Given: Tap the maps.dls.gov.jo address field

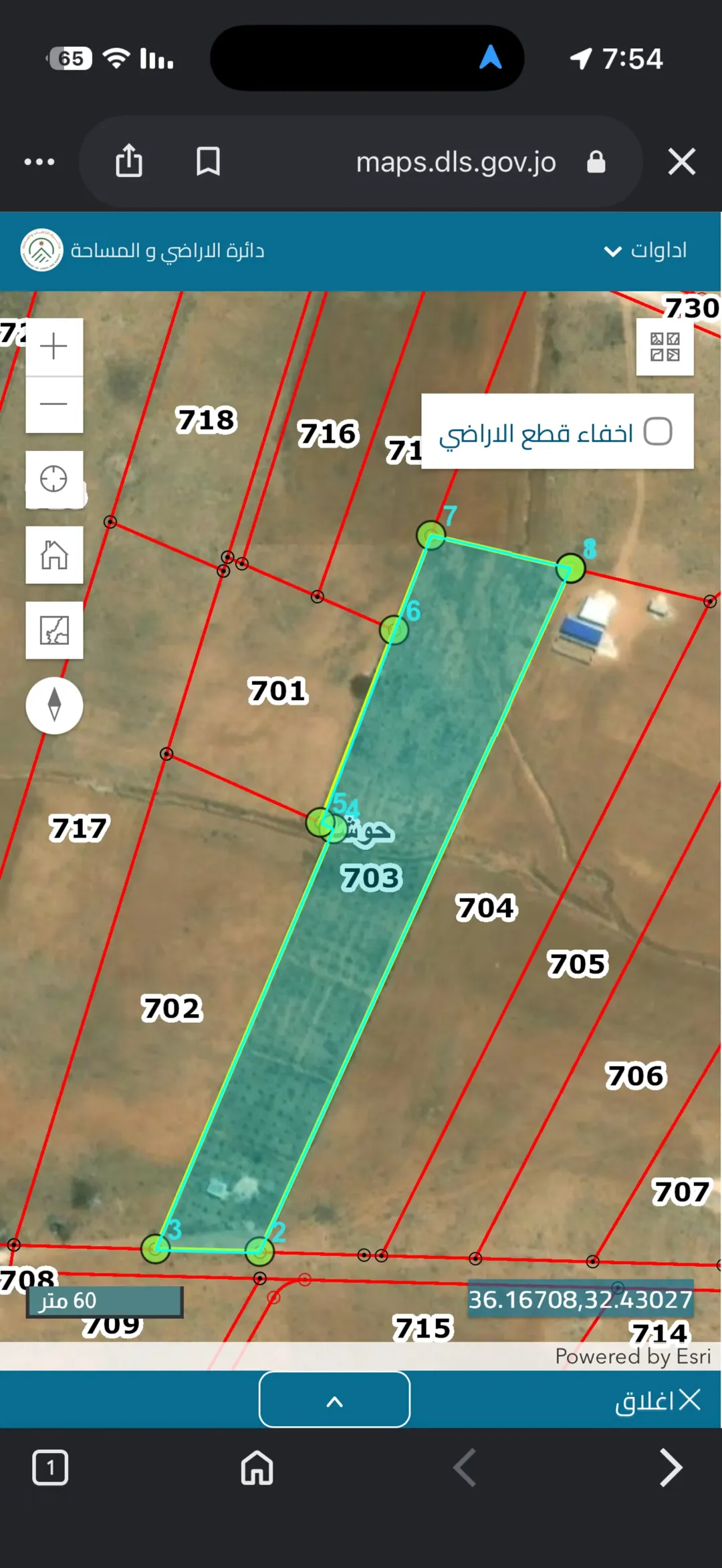Looking at the screenshot, I should click(x=456, y=162).
